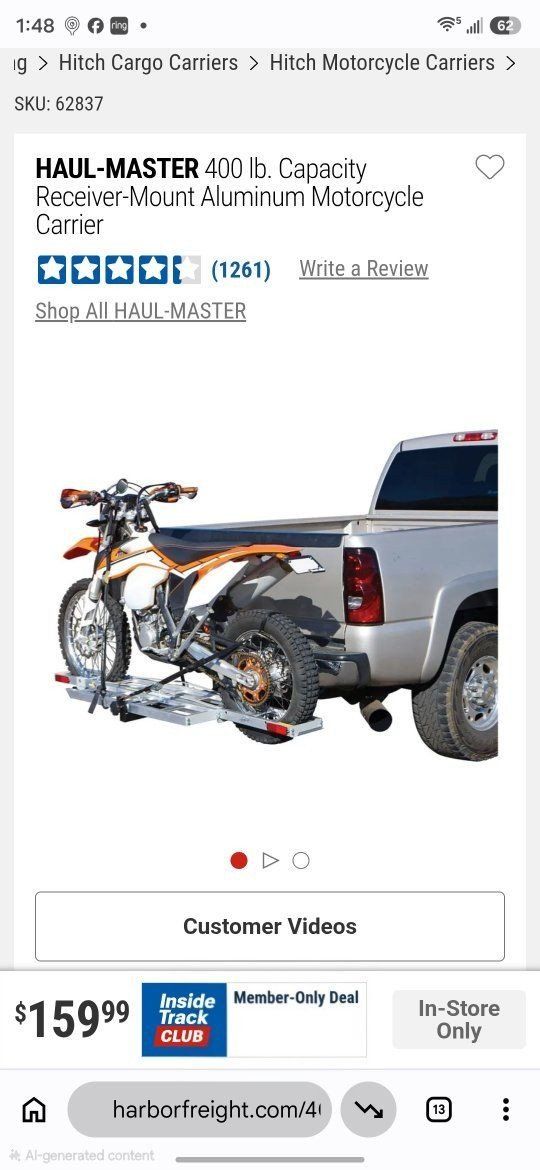View the 1261 reviews count
This screenshot has height=1170, width=540.
click(x=241, y=269)
